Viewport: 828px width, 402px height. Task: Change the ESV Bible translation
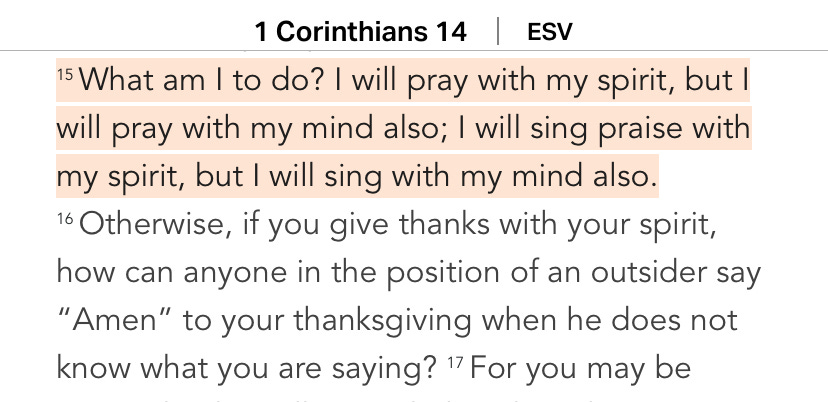(x=550, y=32)
